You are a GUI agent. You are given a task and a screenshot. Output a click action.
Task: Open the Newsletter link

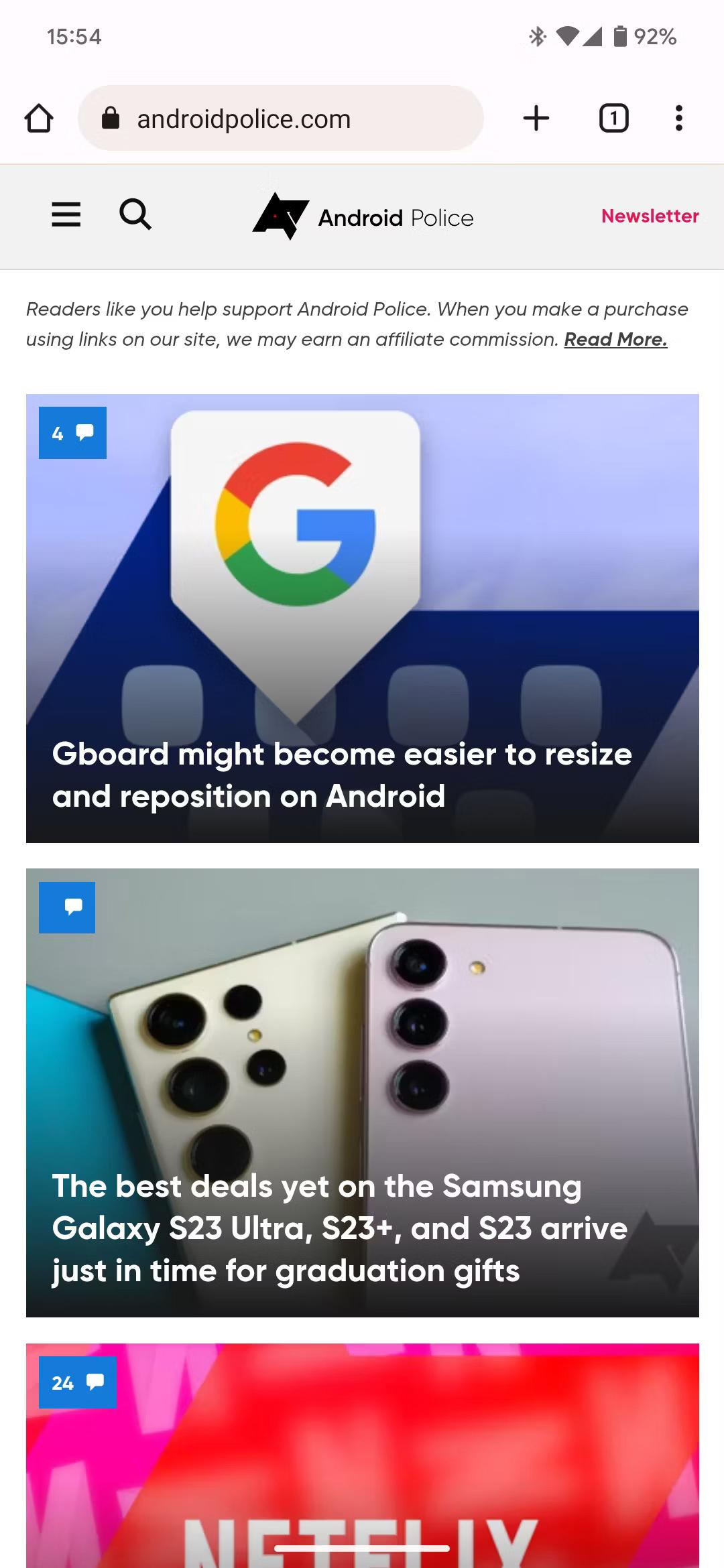[x=650, y=216]
